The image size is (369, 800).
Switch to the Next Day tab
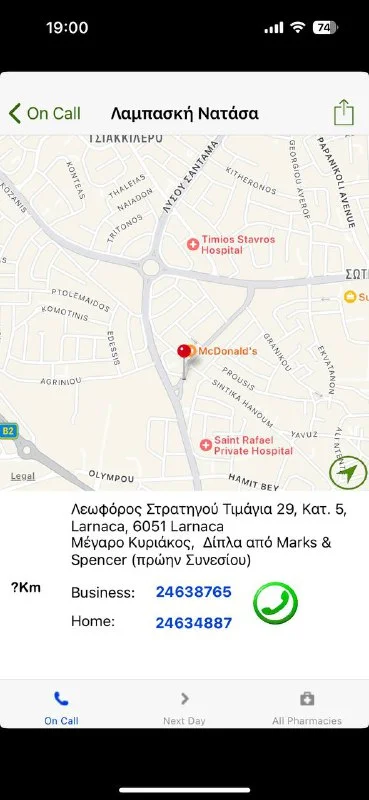point(184,708)
